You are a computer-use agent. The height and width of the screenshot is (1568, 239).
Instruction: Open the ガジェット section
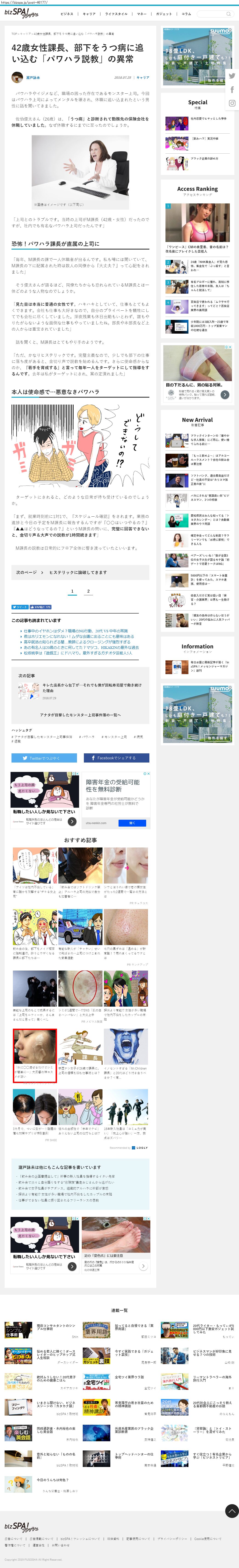point(163,13)
